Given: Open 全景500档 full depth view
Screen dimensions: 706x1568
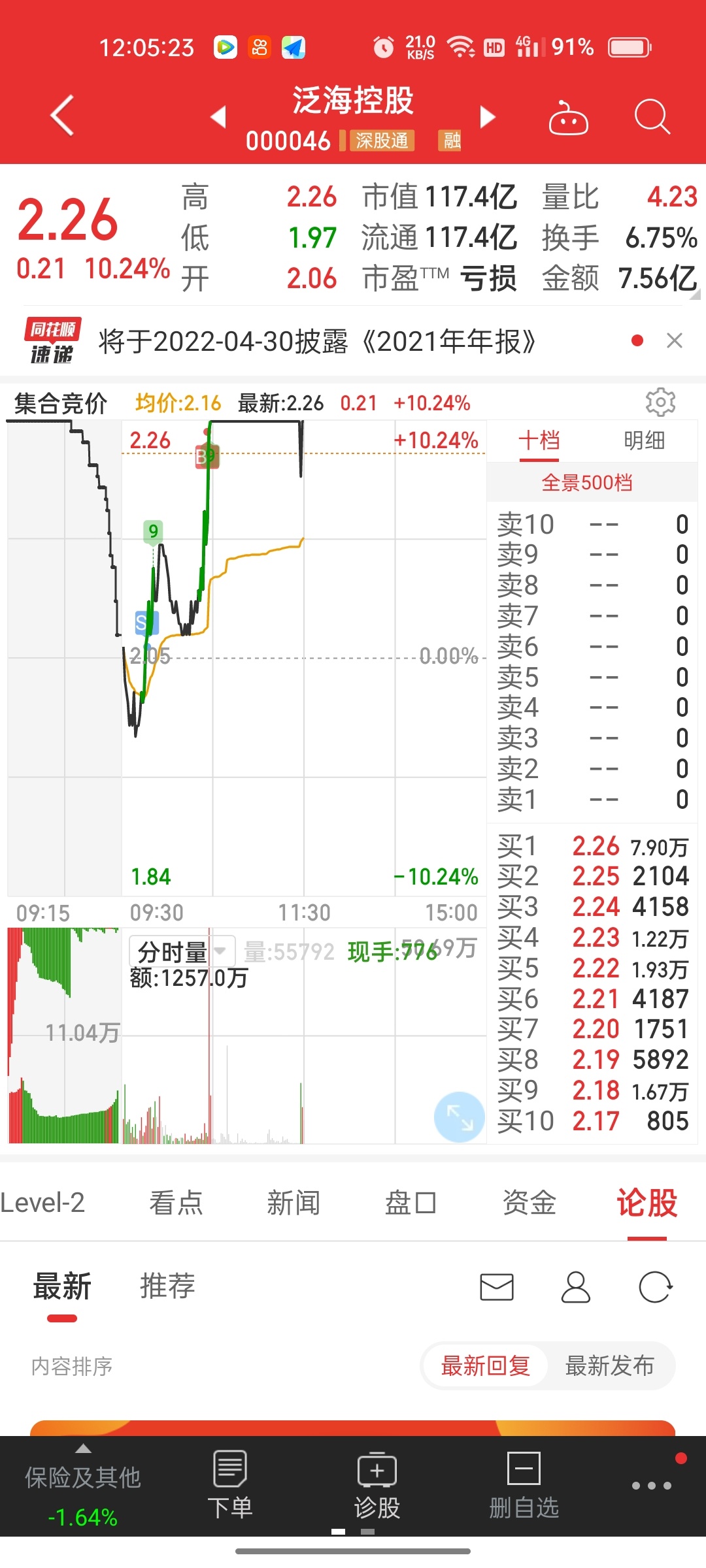Looking at the screenshot, I should tap(587, 483).
